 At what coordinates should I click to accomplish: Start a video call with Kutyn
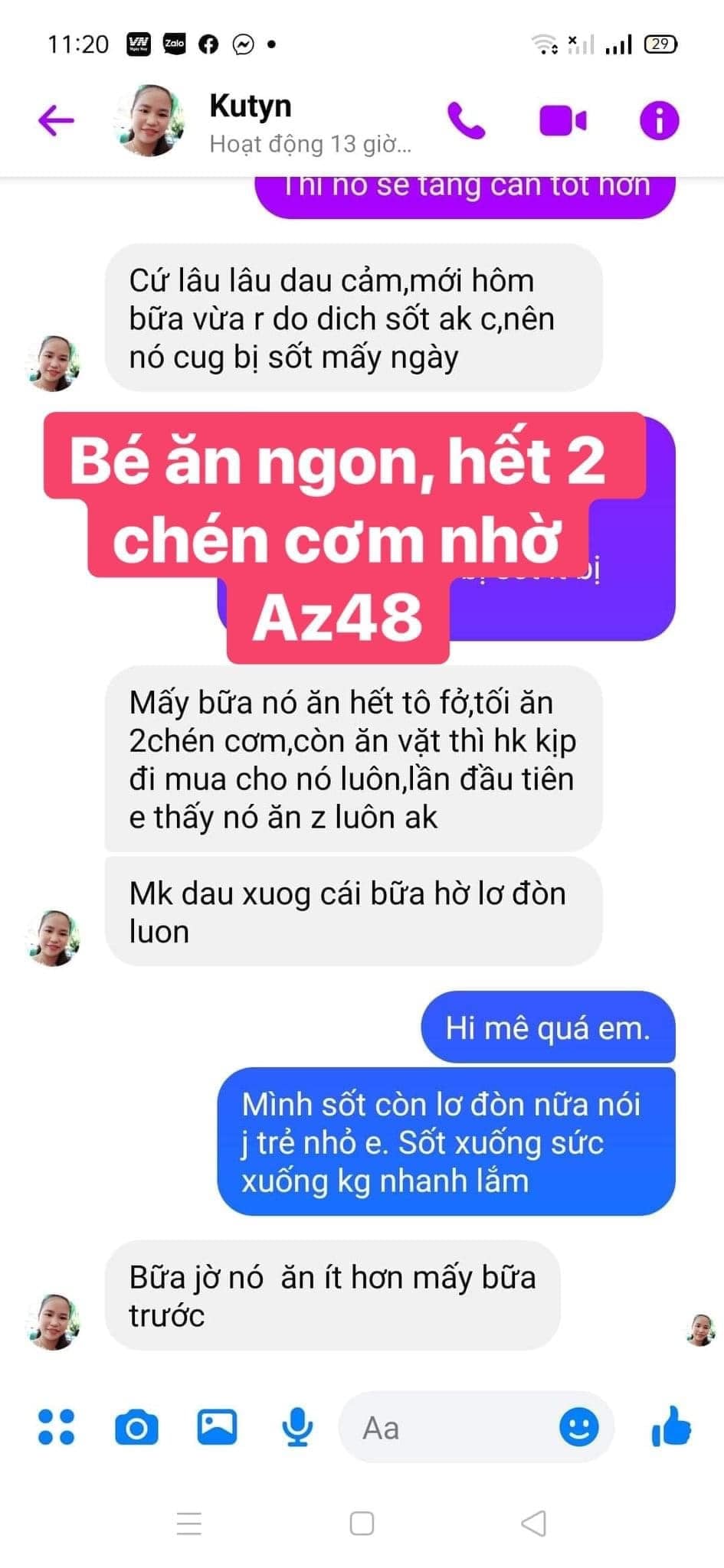pos(563,121)
